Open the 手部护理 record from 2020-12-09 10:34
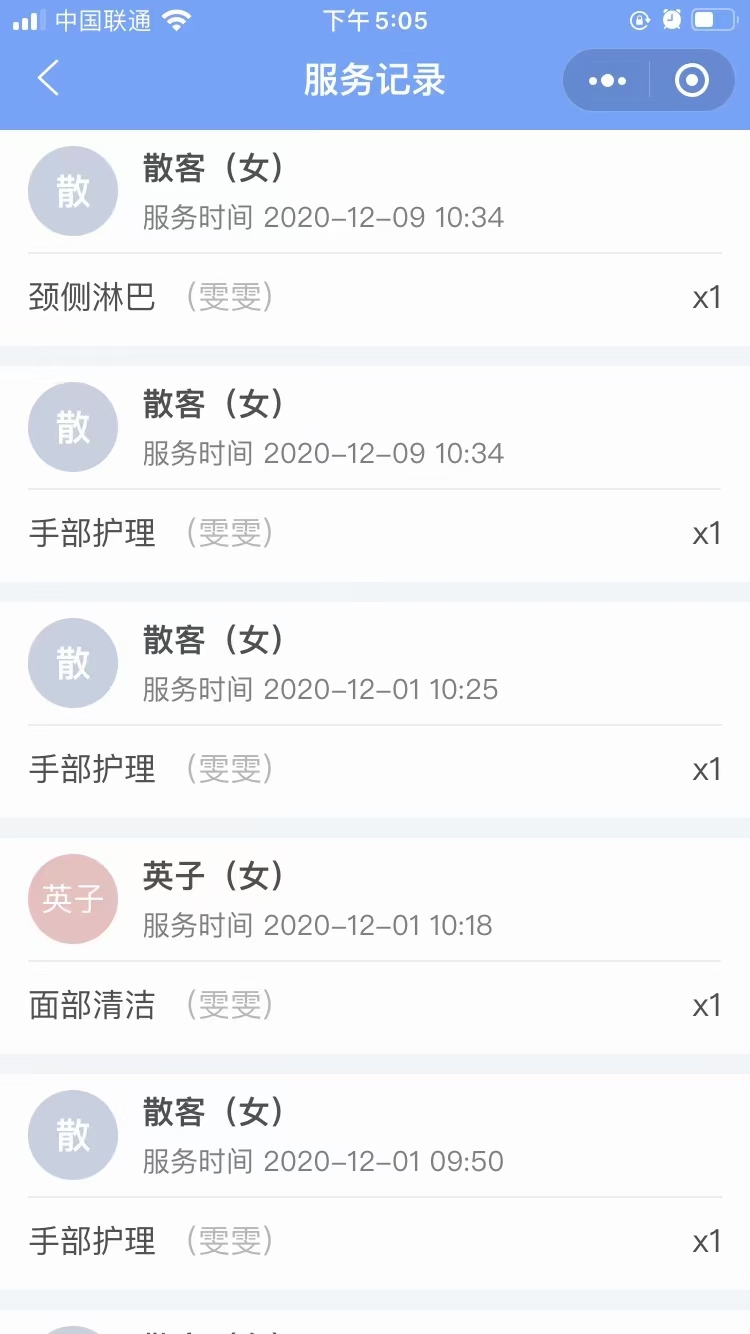Viewport: 750px width, 1334px height. [x=375, y=474]
